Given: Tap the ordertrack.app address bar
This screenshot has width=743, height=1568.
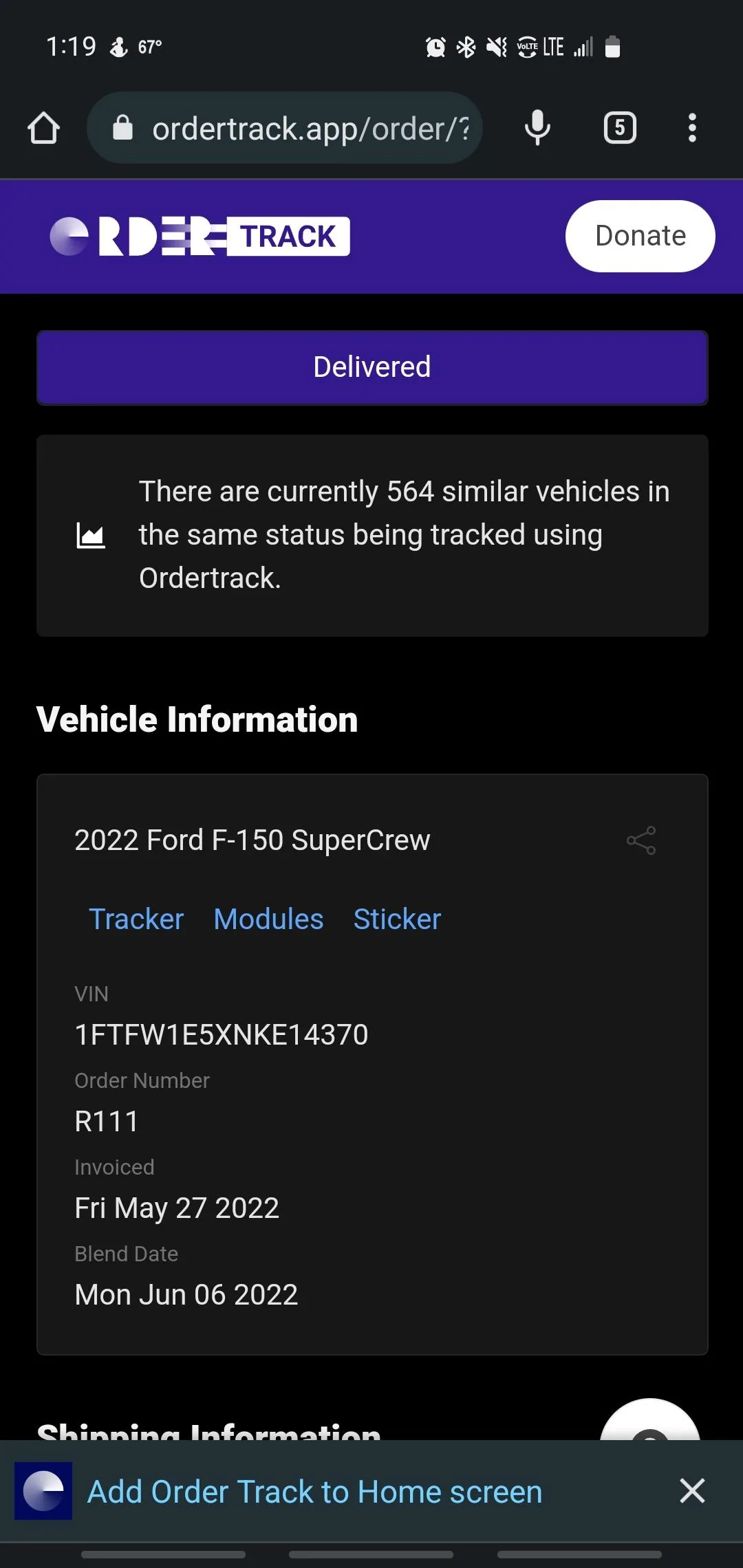Looking at the screenshot, I should [310, 128].
